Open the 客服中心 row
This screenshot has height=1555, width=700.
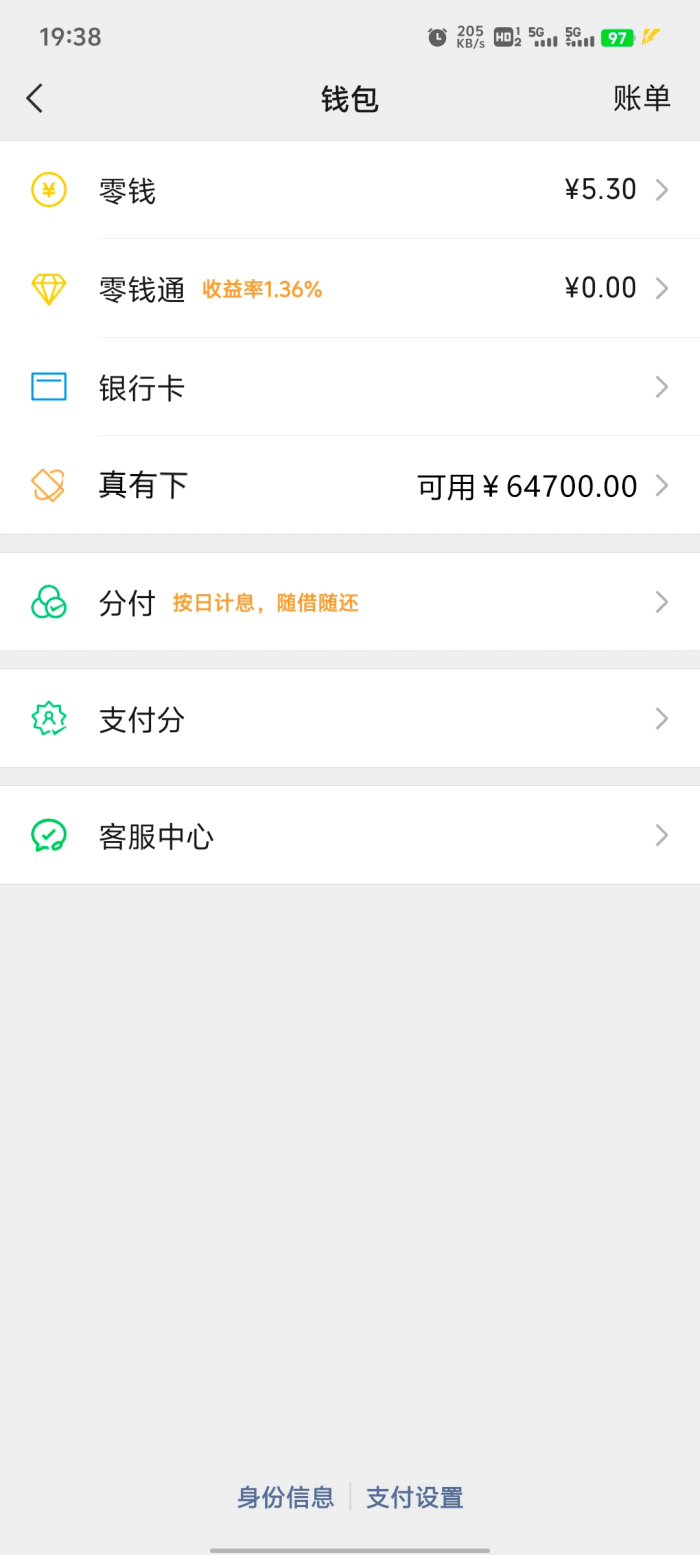pyautogui.click(x=350, y=836)
